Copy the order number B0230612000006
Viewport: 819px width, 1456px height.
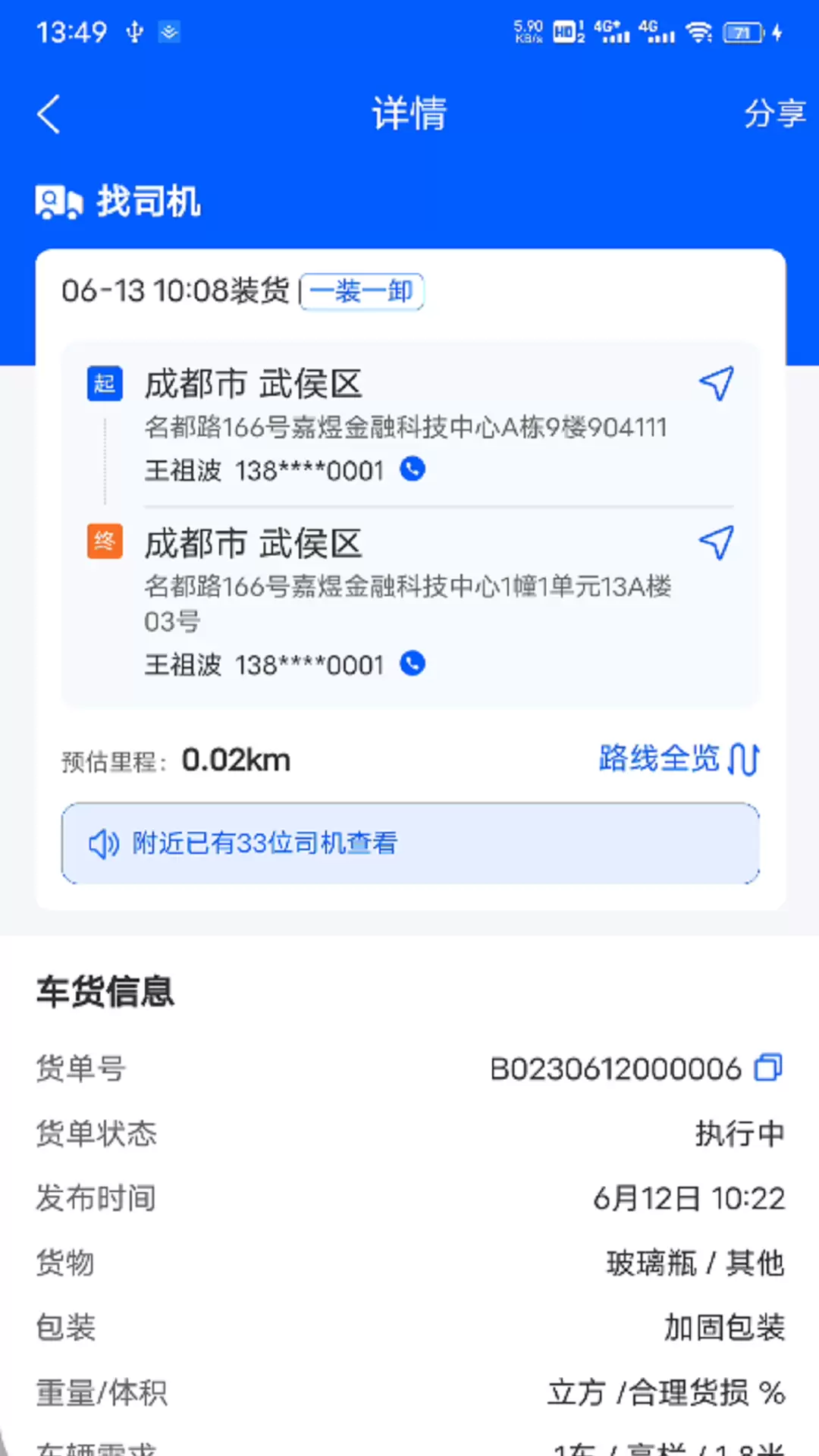(x=768, y=1068)
